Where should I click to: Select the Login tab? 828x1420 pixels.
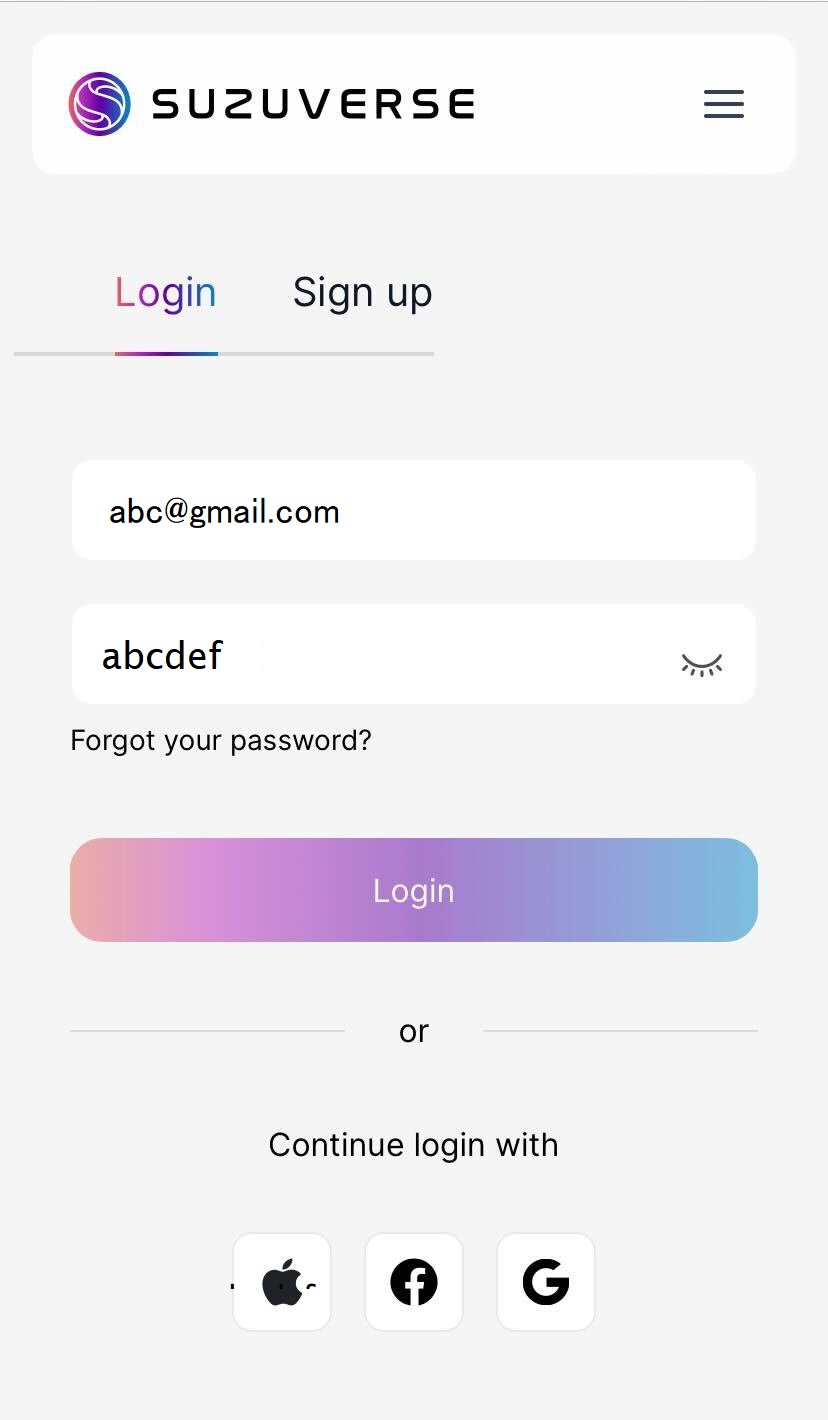166,293
